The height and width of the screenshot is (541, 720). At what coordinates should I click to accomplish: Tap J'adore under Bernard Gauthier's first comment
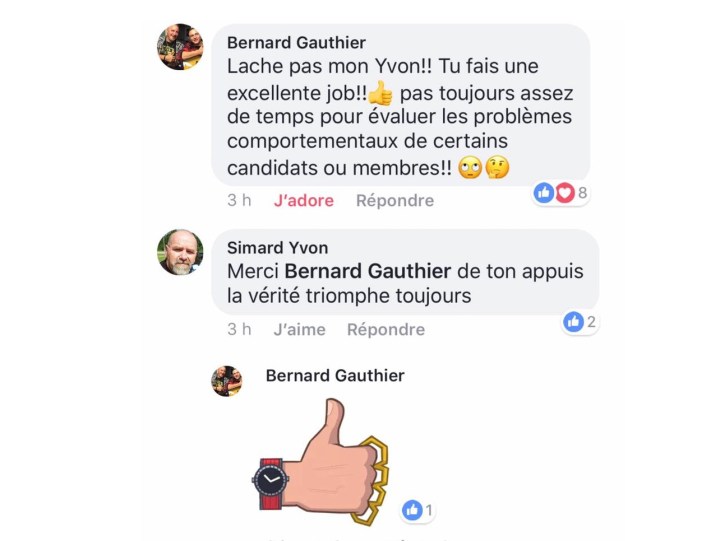click(303, 200)
